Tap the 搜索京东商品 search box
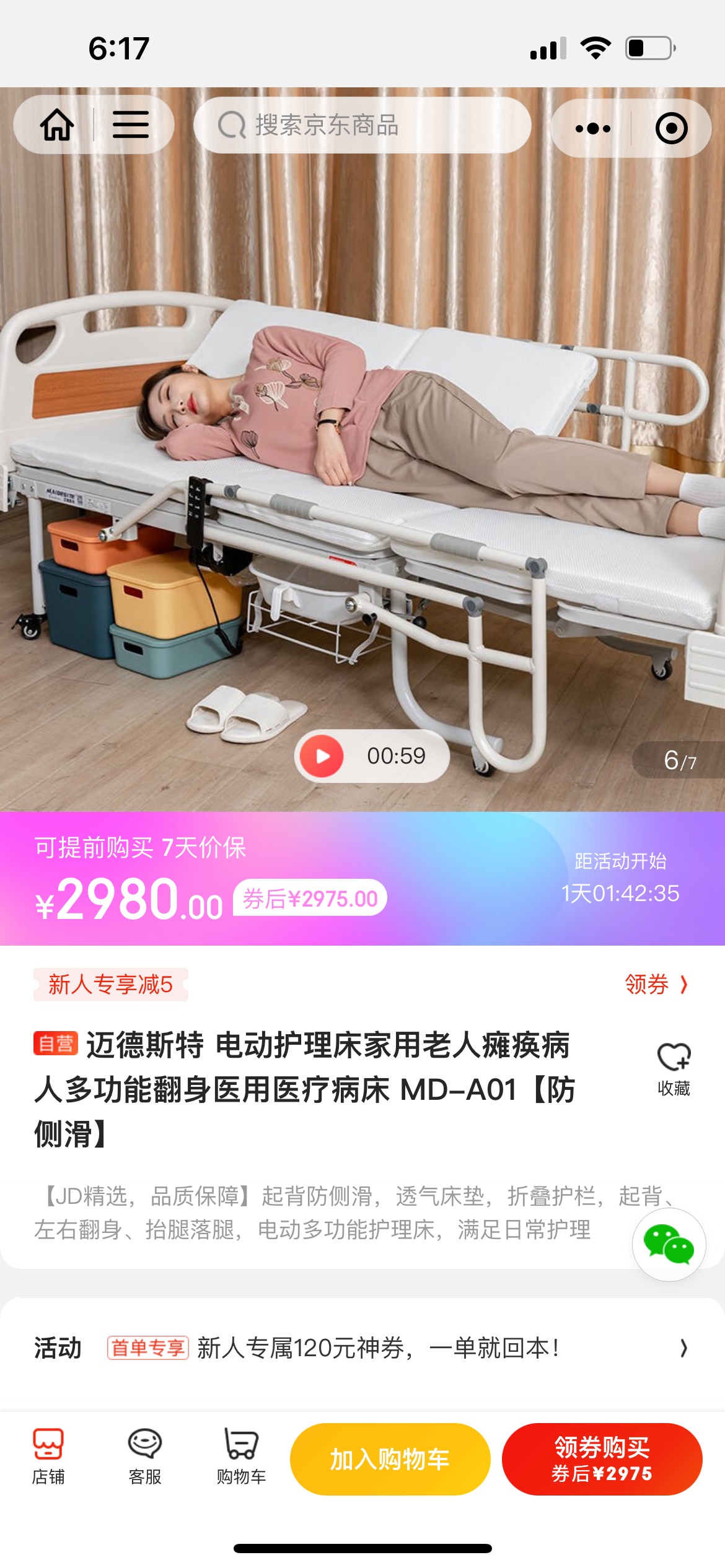 [x=362, y=125]
